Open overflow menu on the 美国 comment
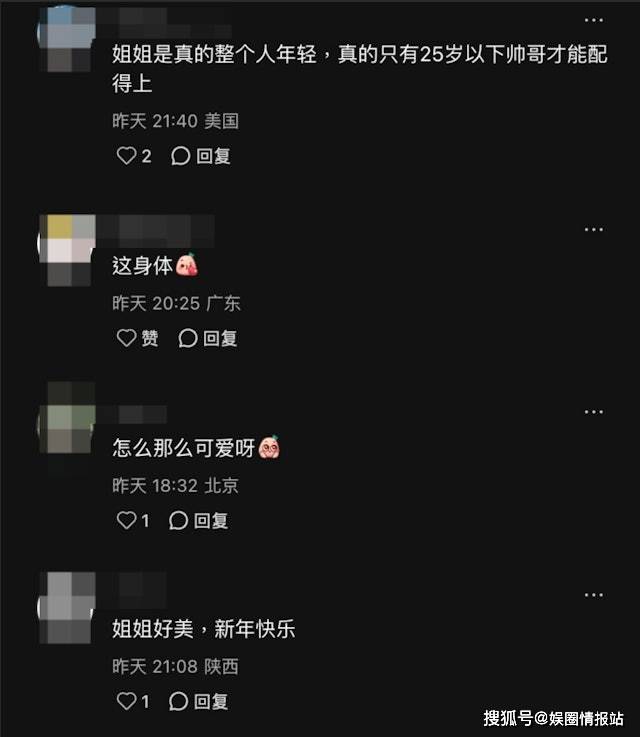This screenshot has height=737, width=640. (594, 21)
